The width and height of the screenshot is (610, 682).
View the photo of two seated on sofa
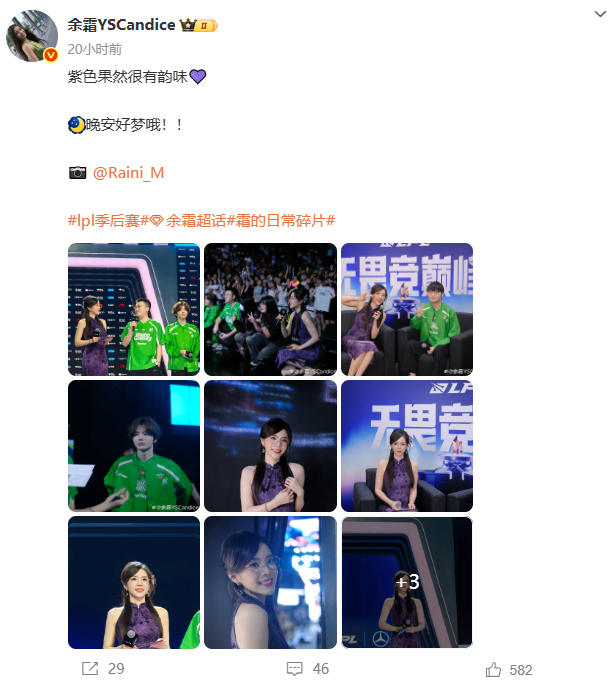[x=407, y=308]
